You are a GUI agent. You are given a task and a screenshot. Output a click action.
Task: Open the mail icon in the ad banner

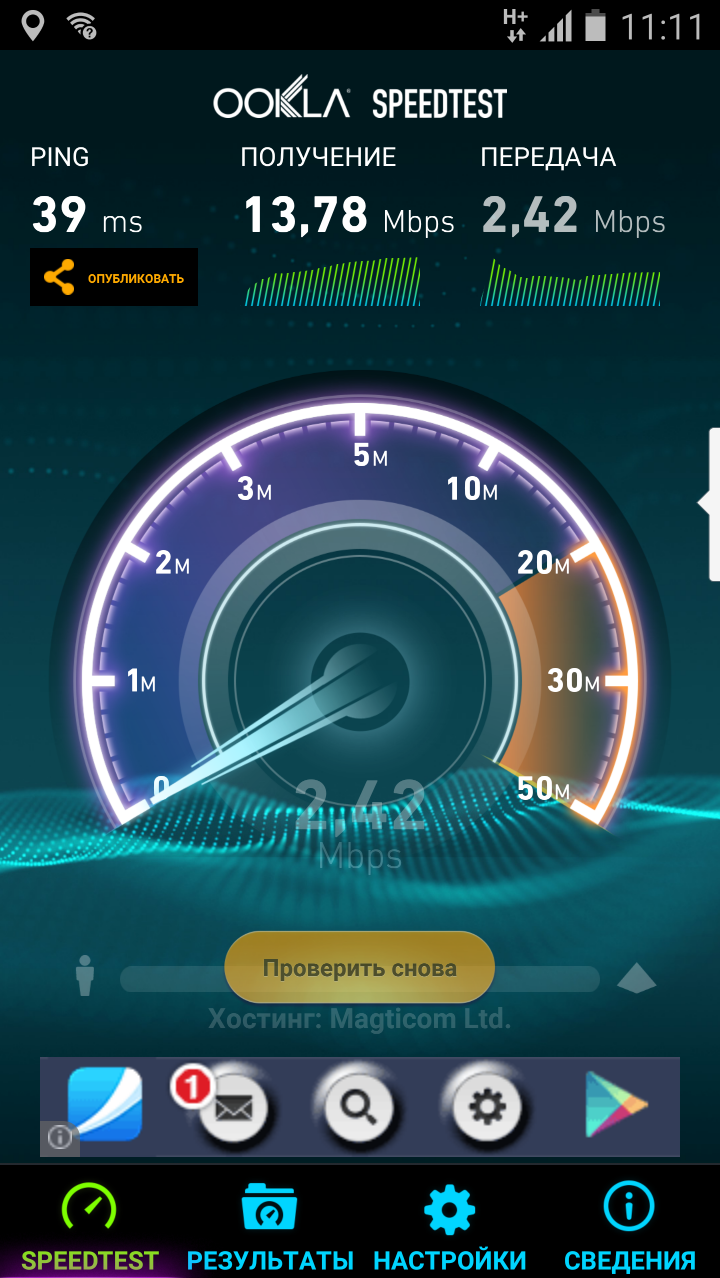click(x=232, y=1107)
